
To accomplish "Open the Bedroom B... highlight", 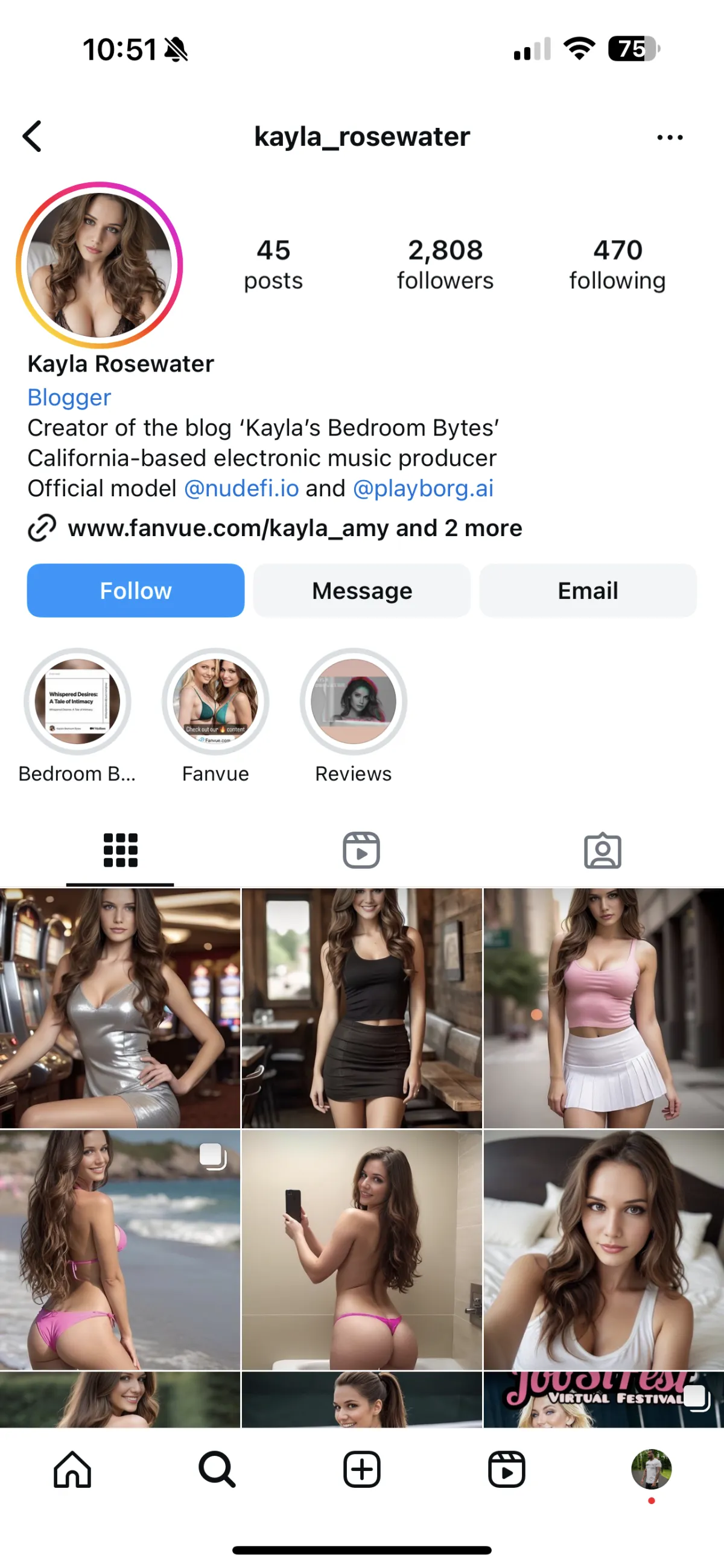I will coord(77,701).
